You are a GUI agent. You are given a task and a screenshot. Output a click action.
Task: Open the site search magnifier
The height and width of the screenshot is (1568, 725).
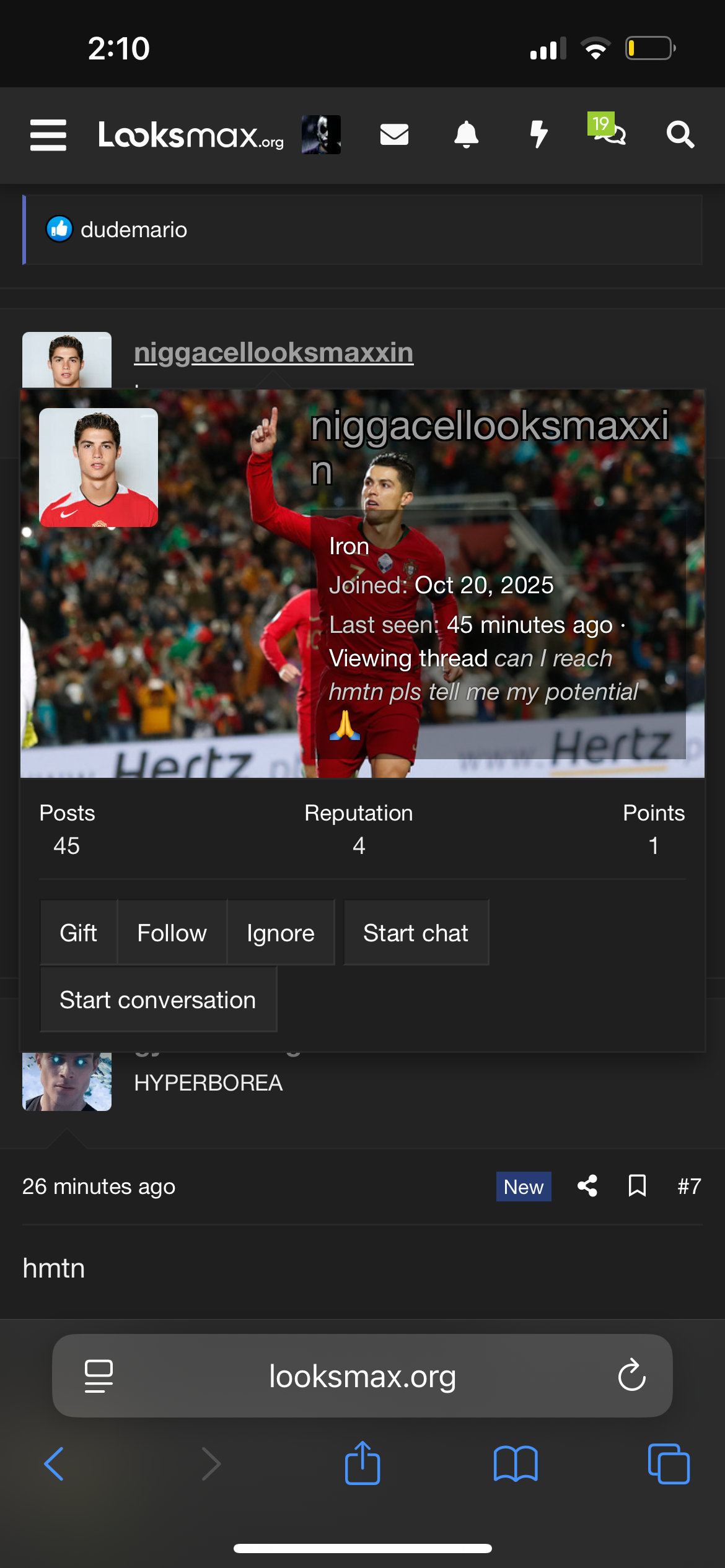click(x=680, y=134)
